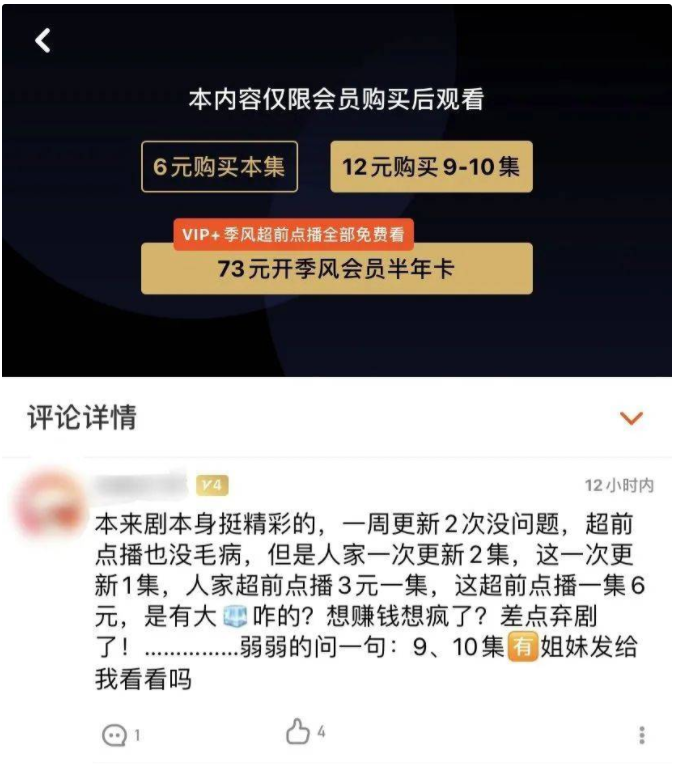Screen dimensions: 677x764
Task: Go back using the top-left arrow
Action: coord(42,41)
